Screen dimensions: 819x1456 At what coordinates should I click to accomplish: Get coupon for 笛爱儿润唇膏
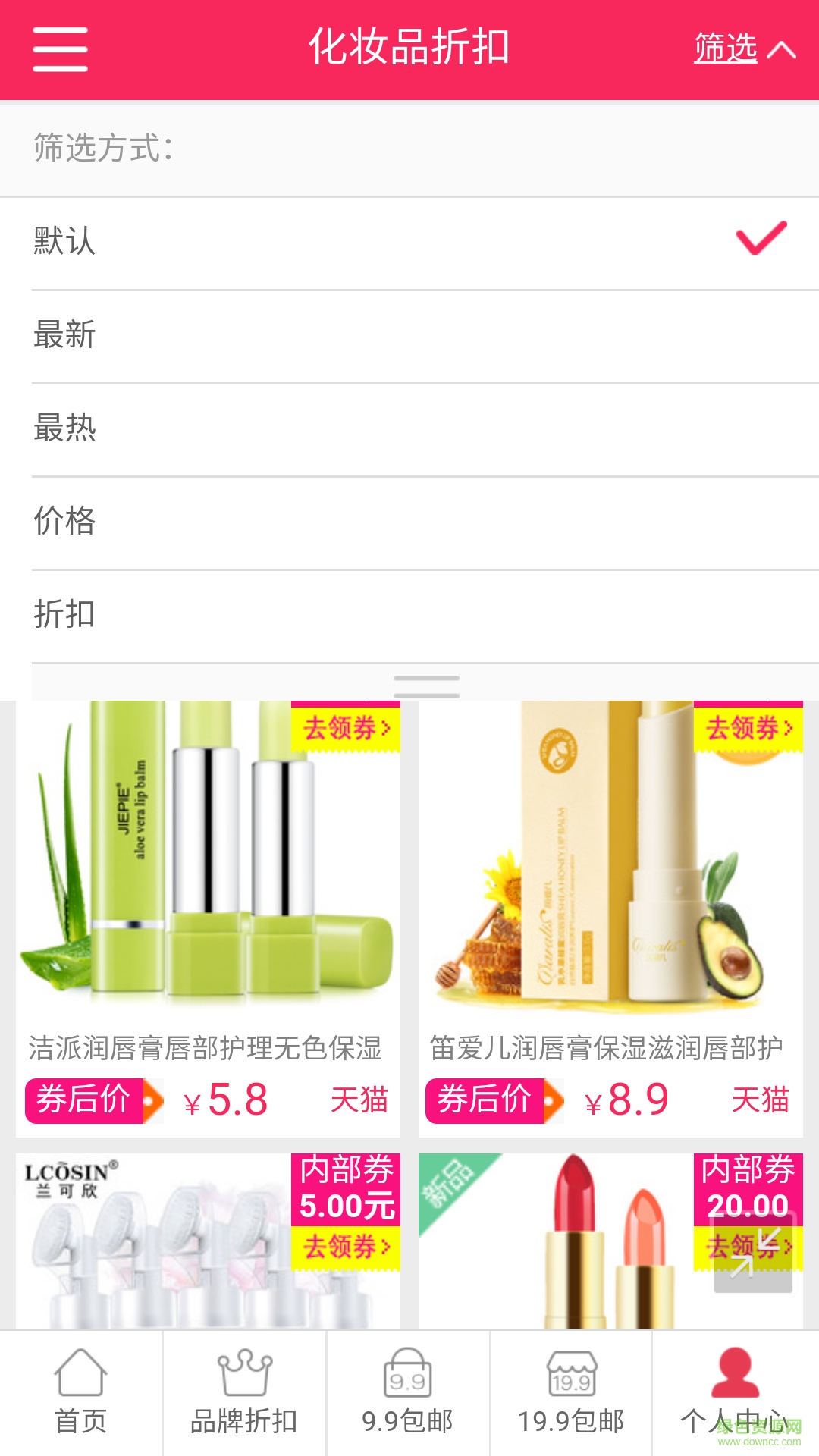pyautogui.click(x=748, y=728)
